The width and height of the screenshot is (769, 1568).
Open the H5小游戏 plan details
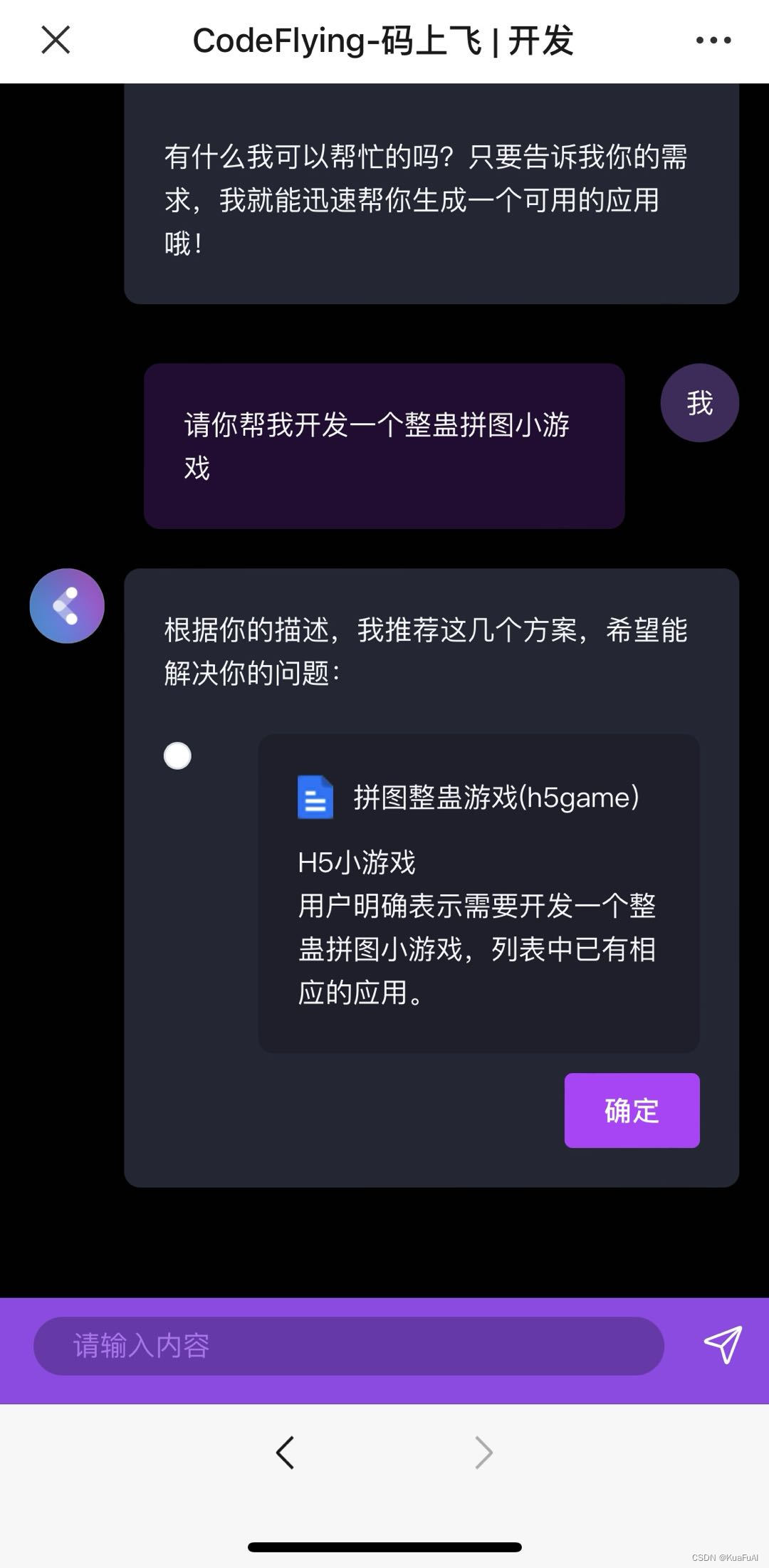pos(360,860)
